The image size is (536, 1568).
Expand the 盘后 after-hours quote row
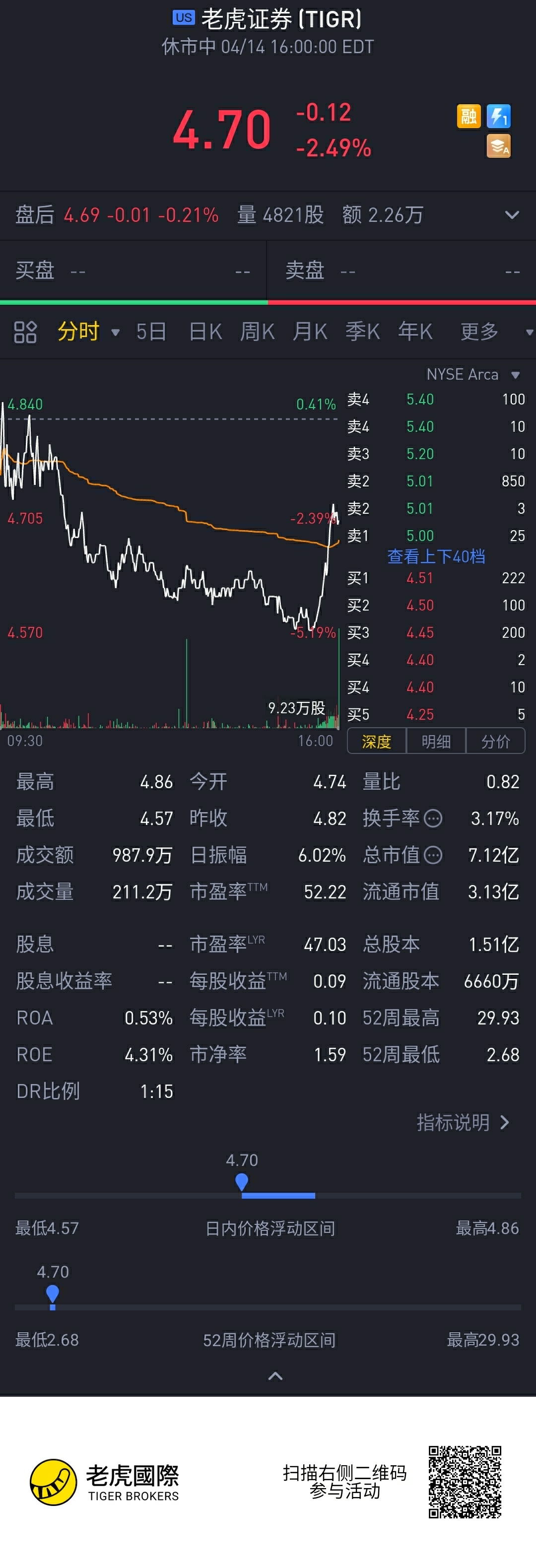coord(512,215)
